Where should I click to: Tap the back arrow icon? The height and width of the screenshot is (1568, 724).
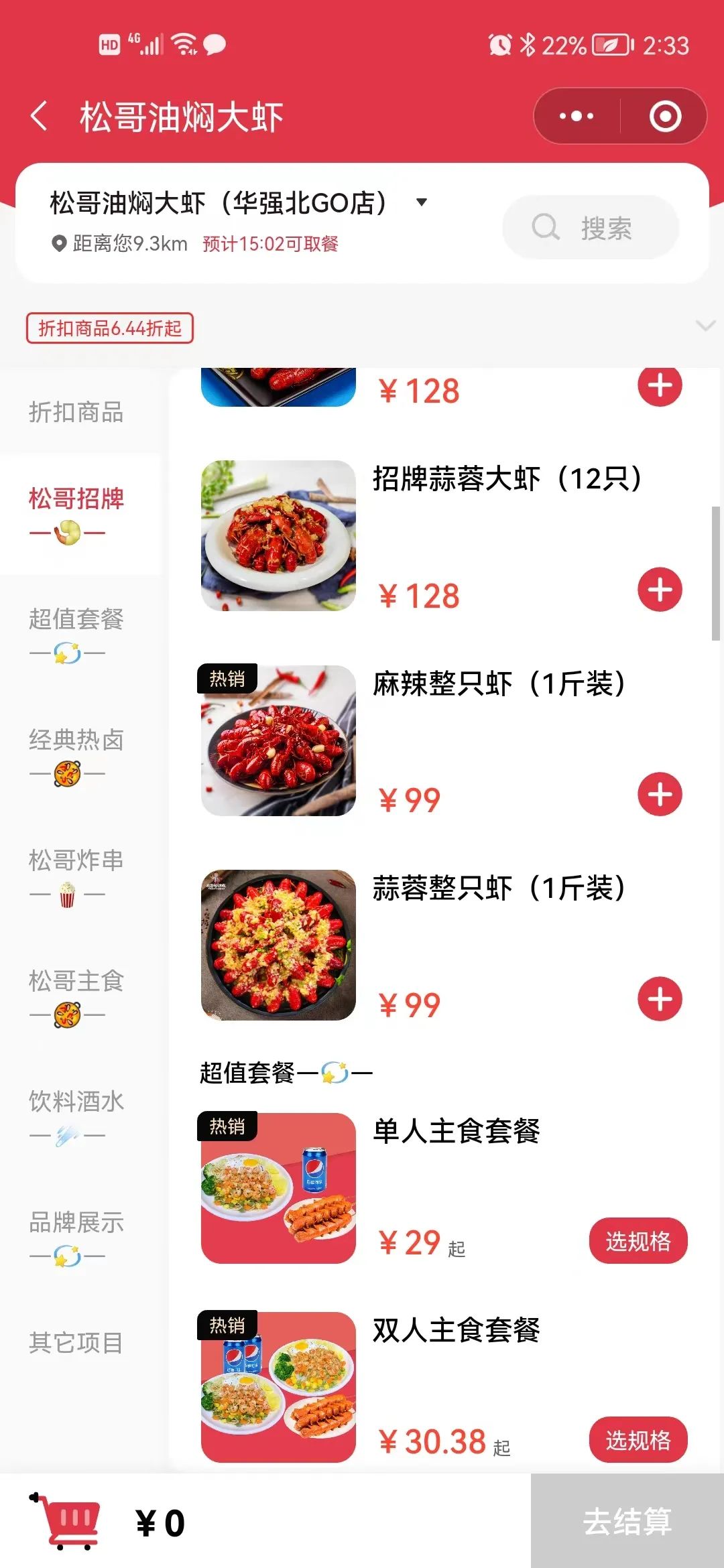[38, 114]
